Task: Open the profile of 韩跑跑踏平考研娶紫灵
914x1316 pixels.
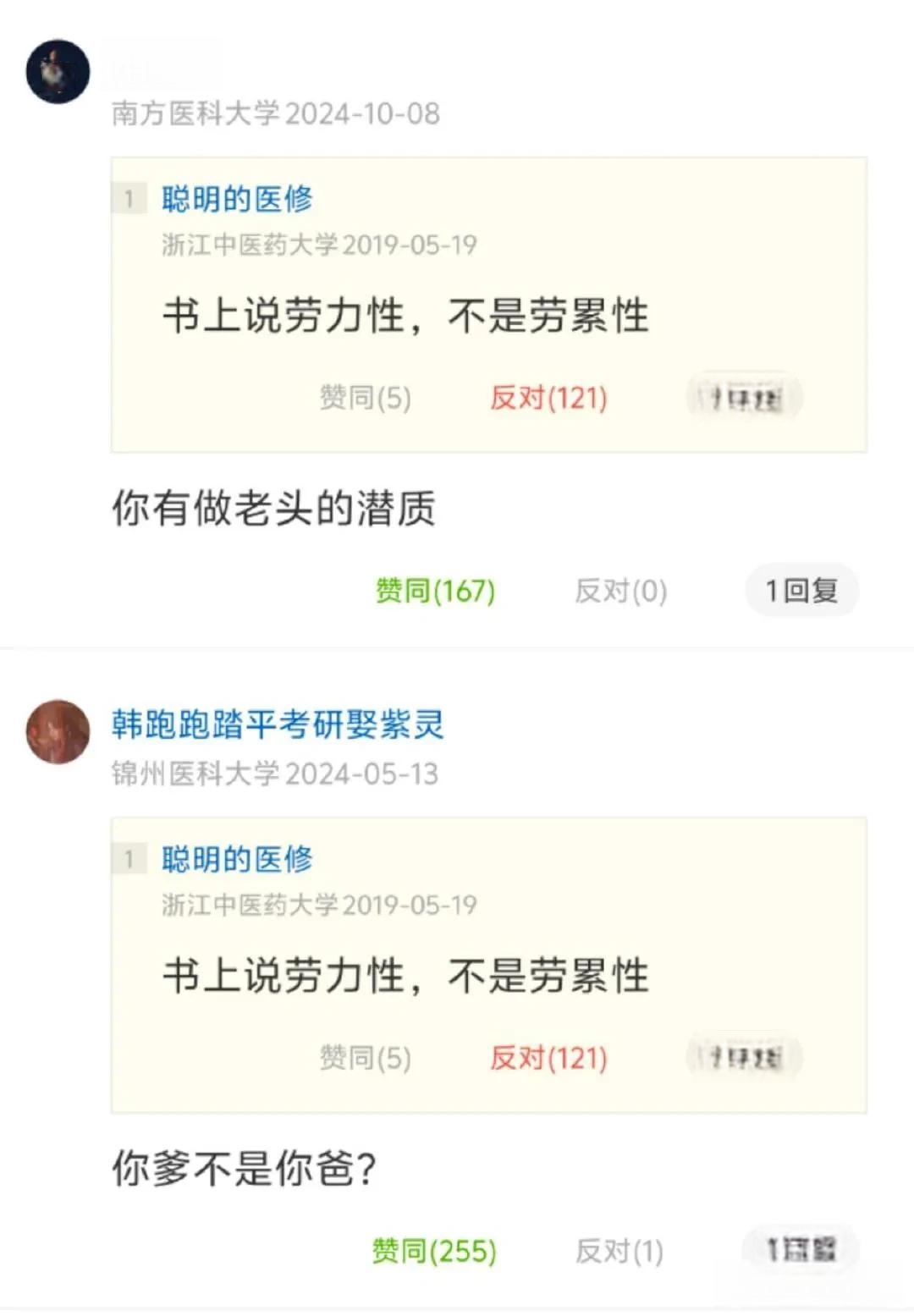Action: click(x=278, y=724)
